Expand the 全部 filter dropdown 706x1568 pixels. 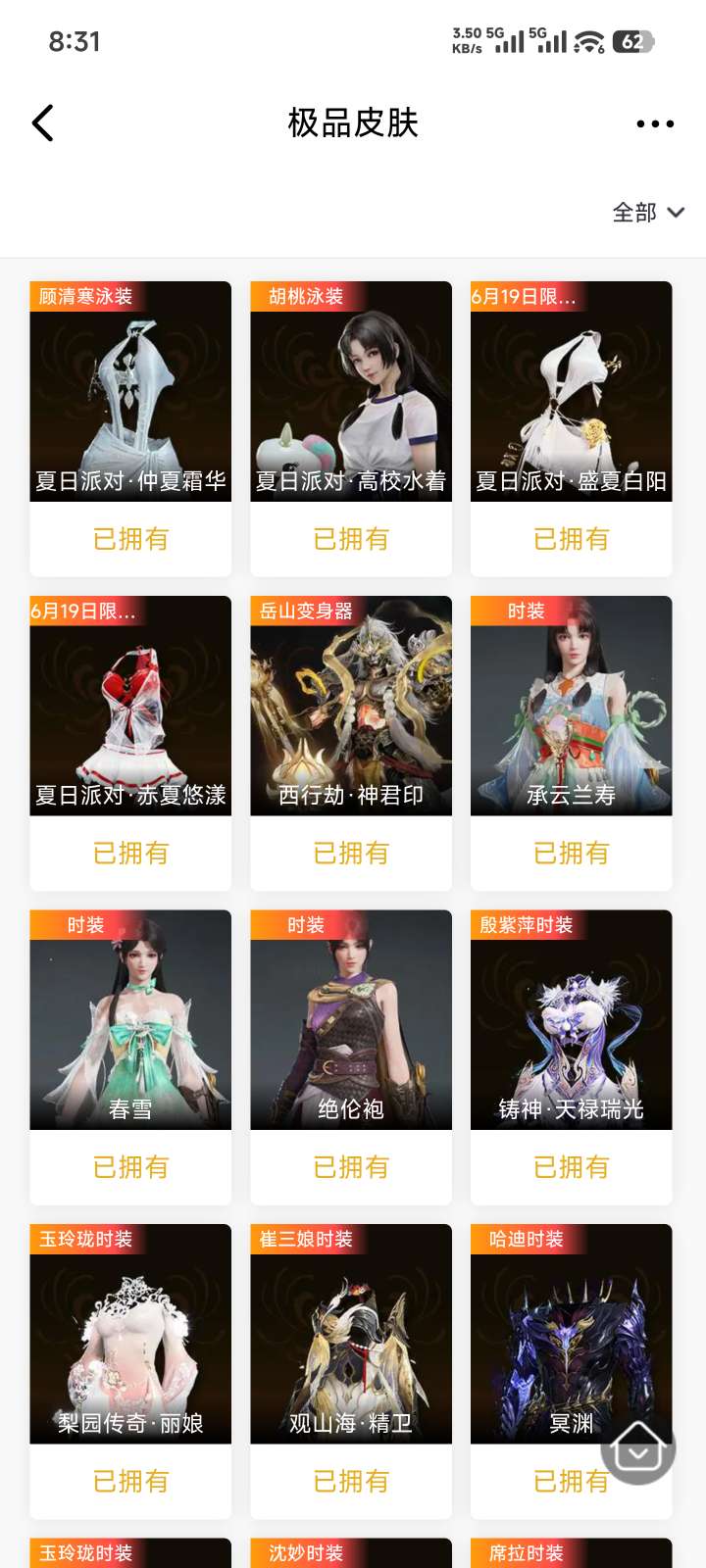coord(648,213)
